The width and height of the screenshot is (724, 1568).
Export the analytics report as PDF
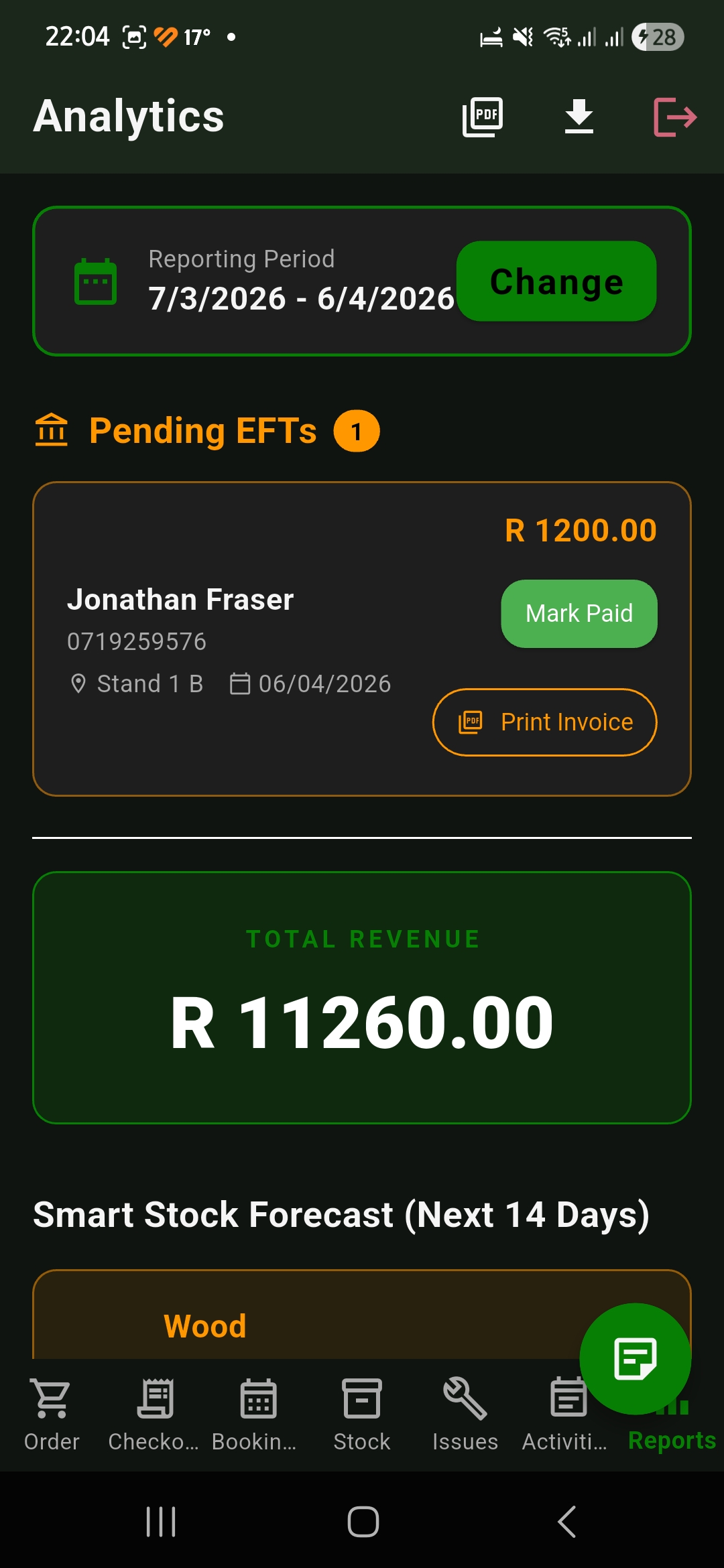483,117
